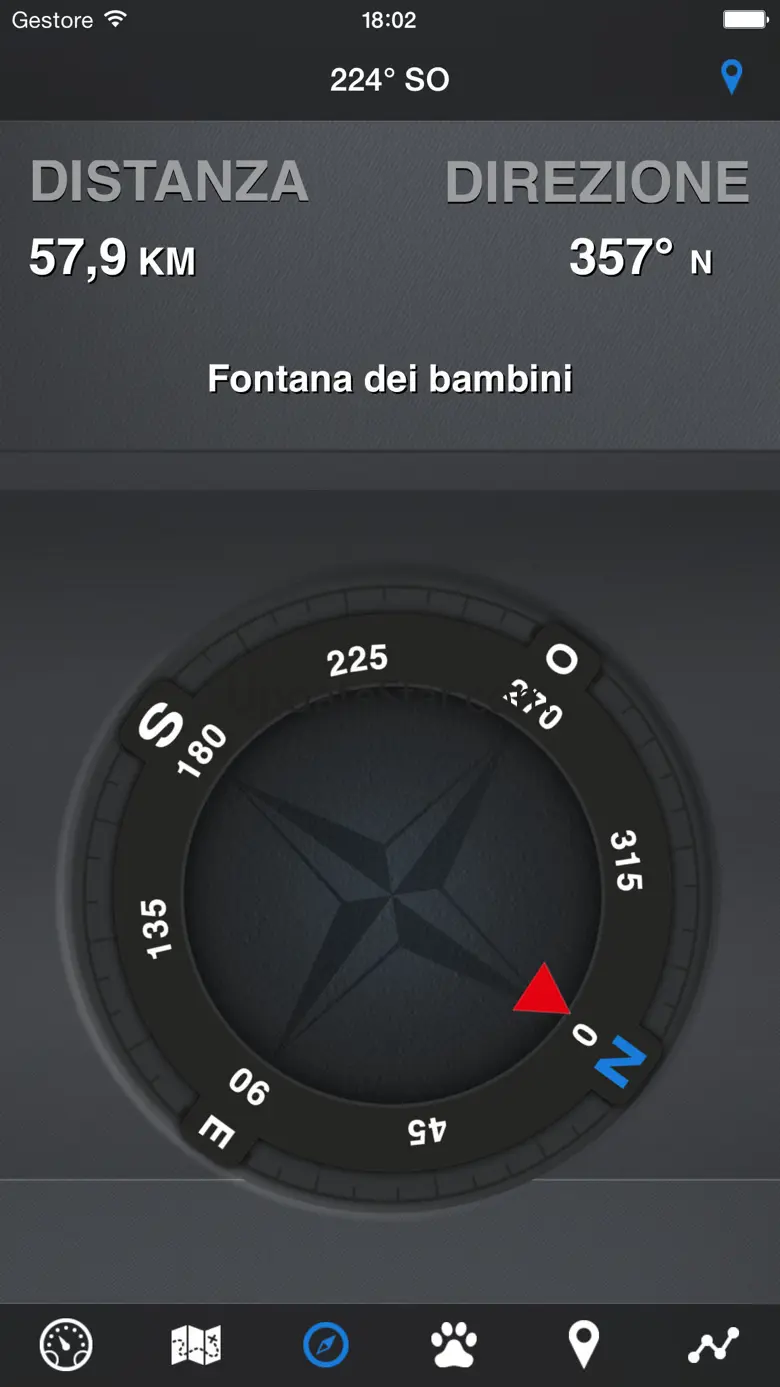Screen dimensions: 780x1387
Task: Open the route track tab
Action: [x=714, y=1344]
